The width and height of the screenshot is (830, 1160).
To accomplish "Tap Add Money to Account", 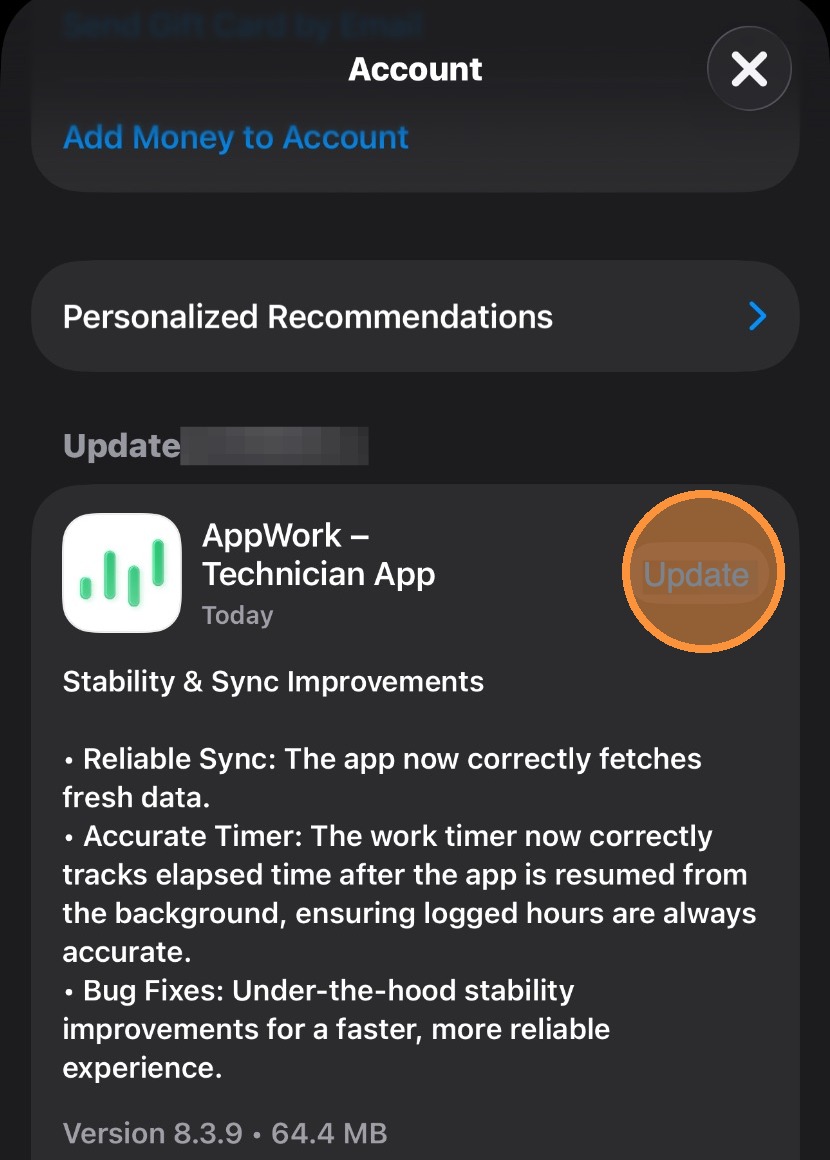I will (236, 137).
